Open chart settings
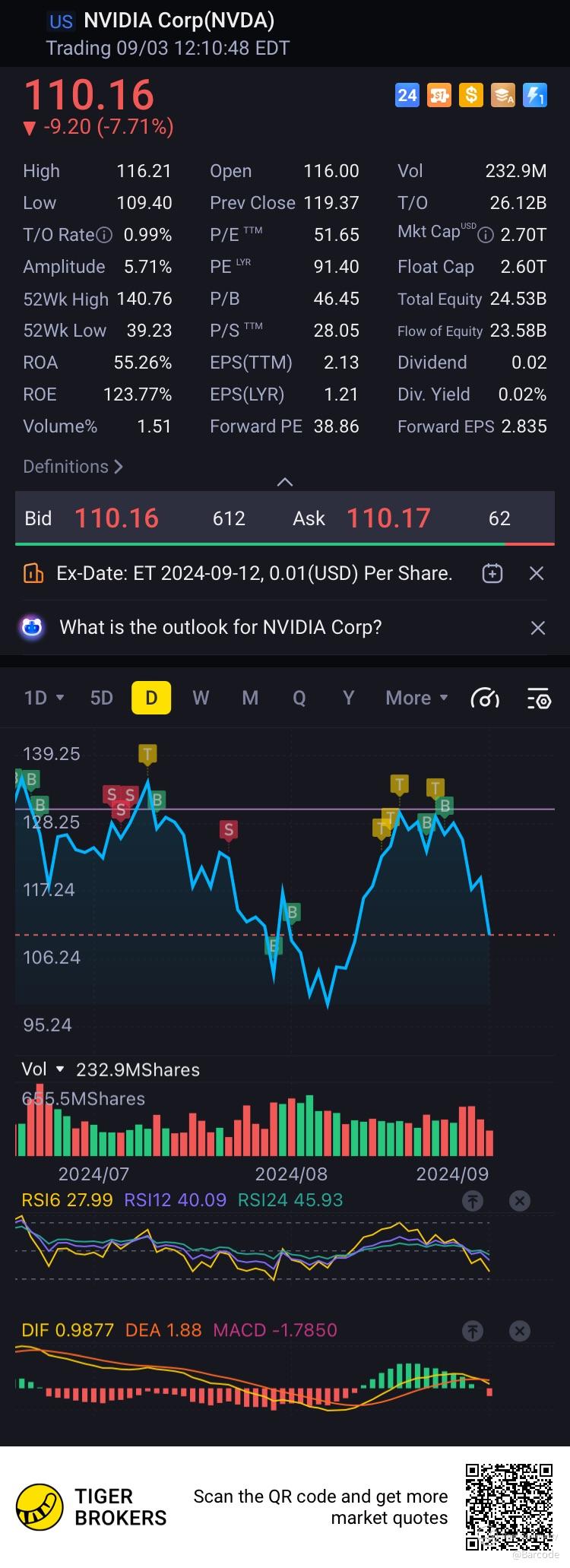Viewport: 570px width, 1568px height. pos(538,698)
